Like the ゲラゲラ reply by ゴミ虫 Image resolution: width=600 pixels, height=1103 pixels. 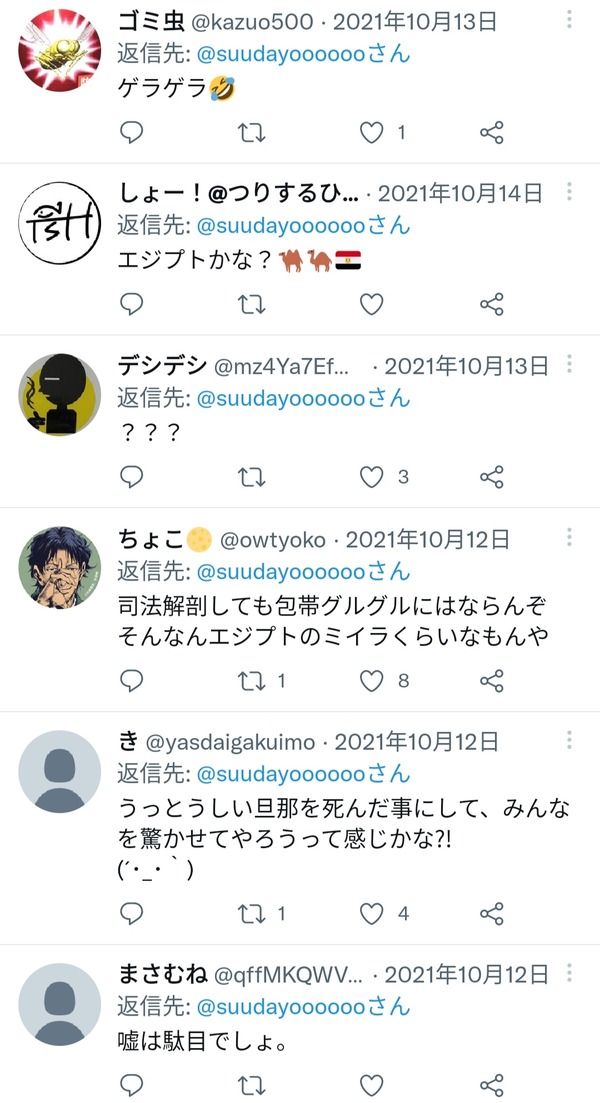371,132
